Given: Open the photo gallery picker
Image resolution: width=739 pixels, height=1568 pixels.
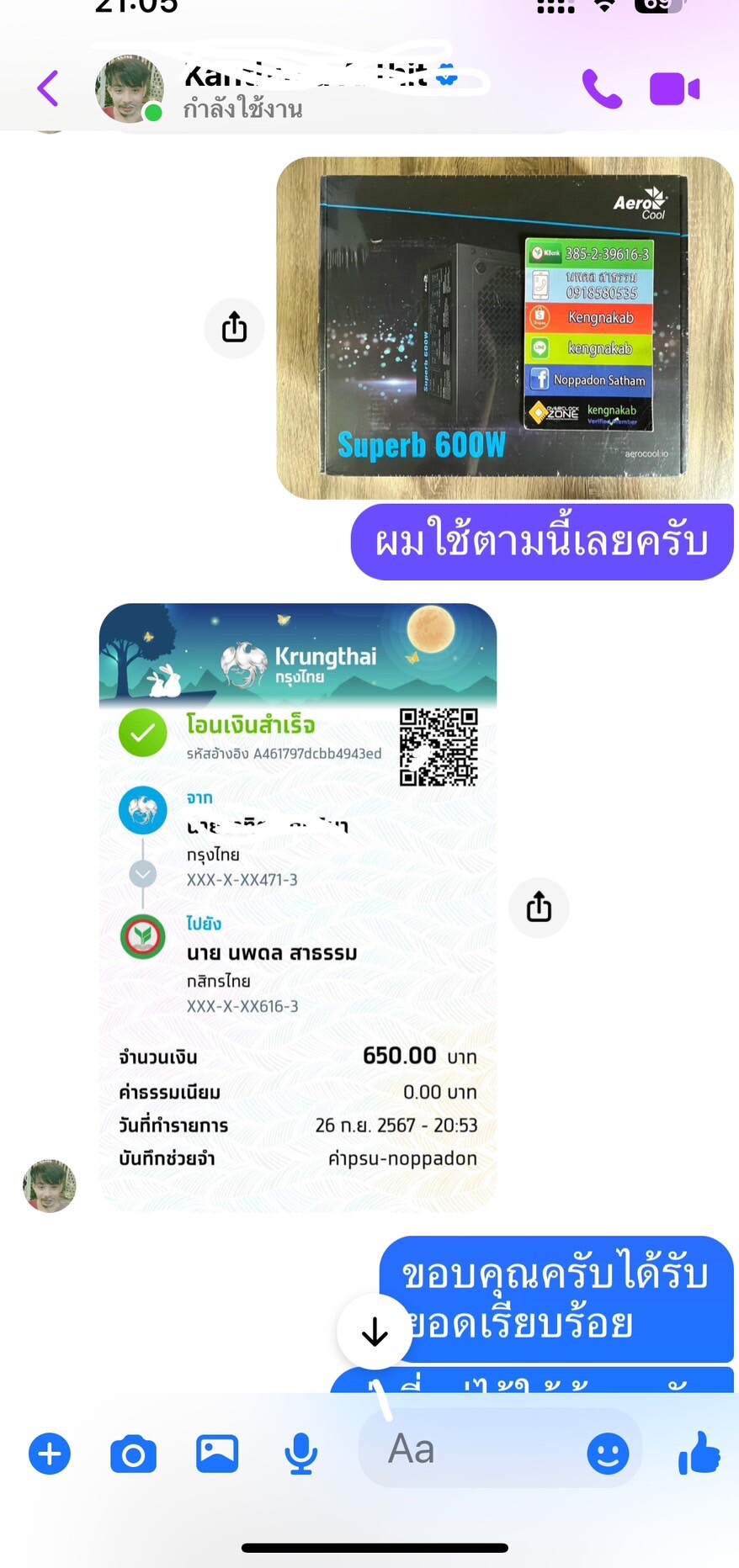Looking at the screenshot, I should (217, 1454).
